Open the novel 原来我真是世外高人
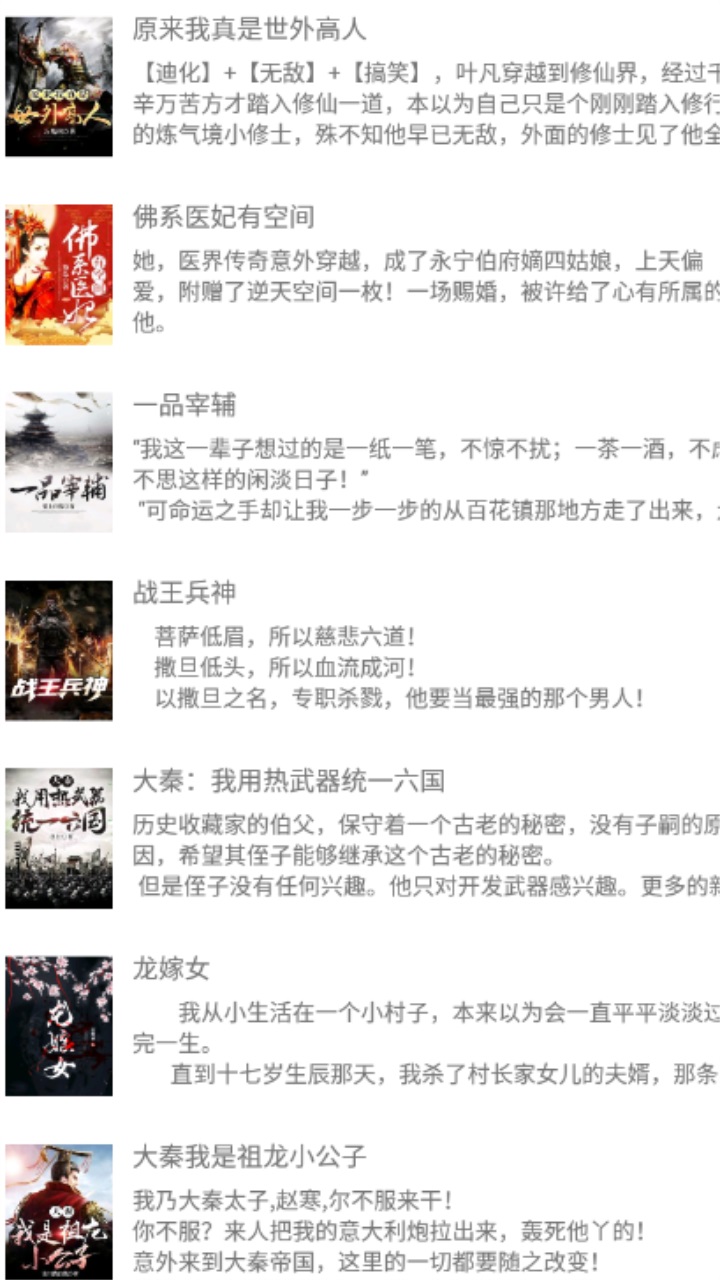Image resolution: width=720 pixels, height=1280 pixels. (x=250, y=29)
